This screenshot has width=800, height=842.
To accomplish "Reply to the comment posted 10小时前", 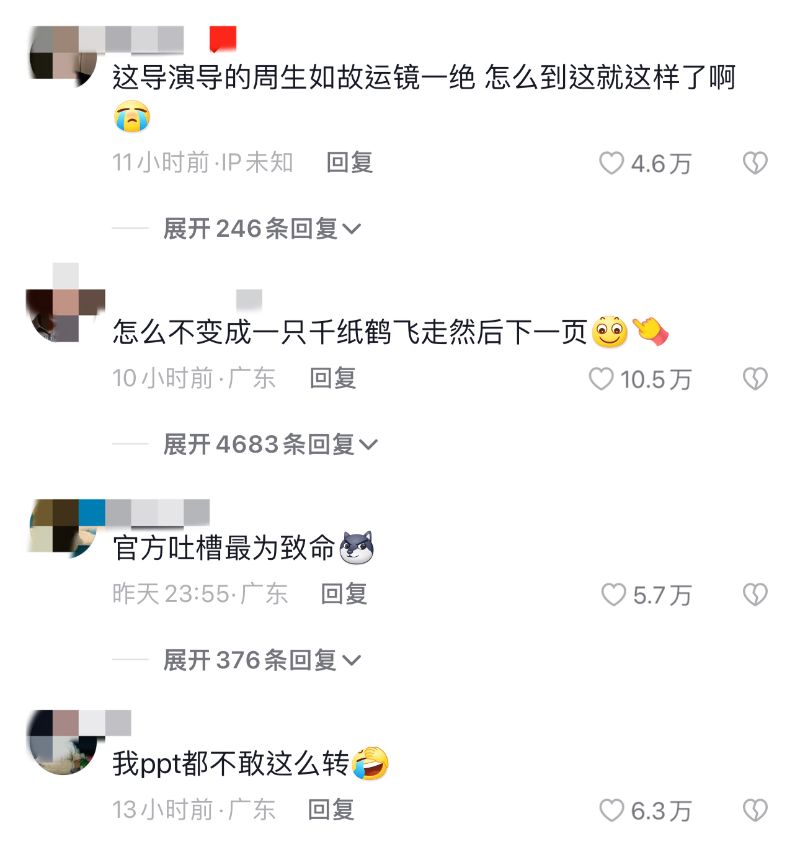I will tap(333, 378).
